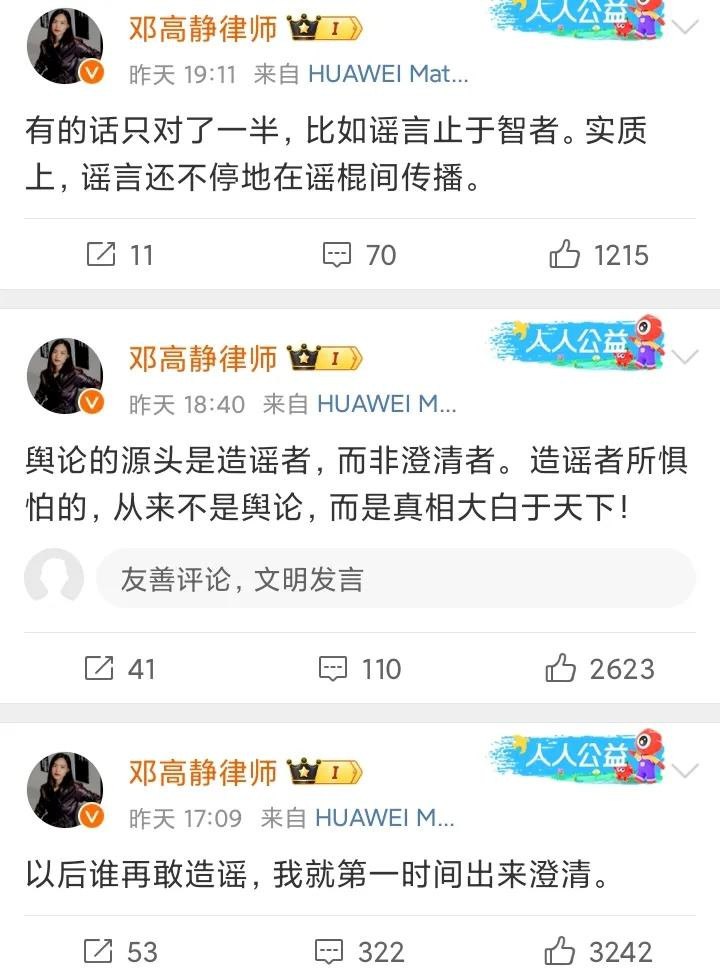Tap the 友善评论,文明发言 comment box

[395, 578]
